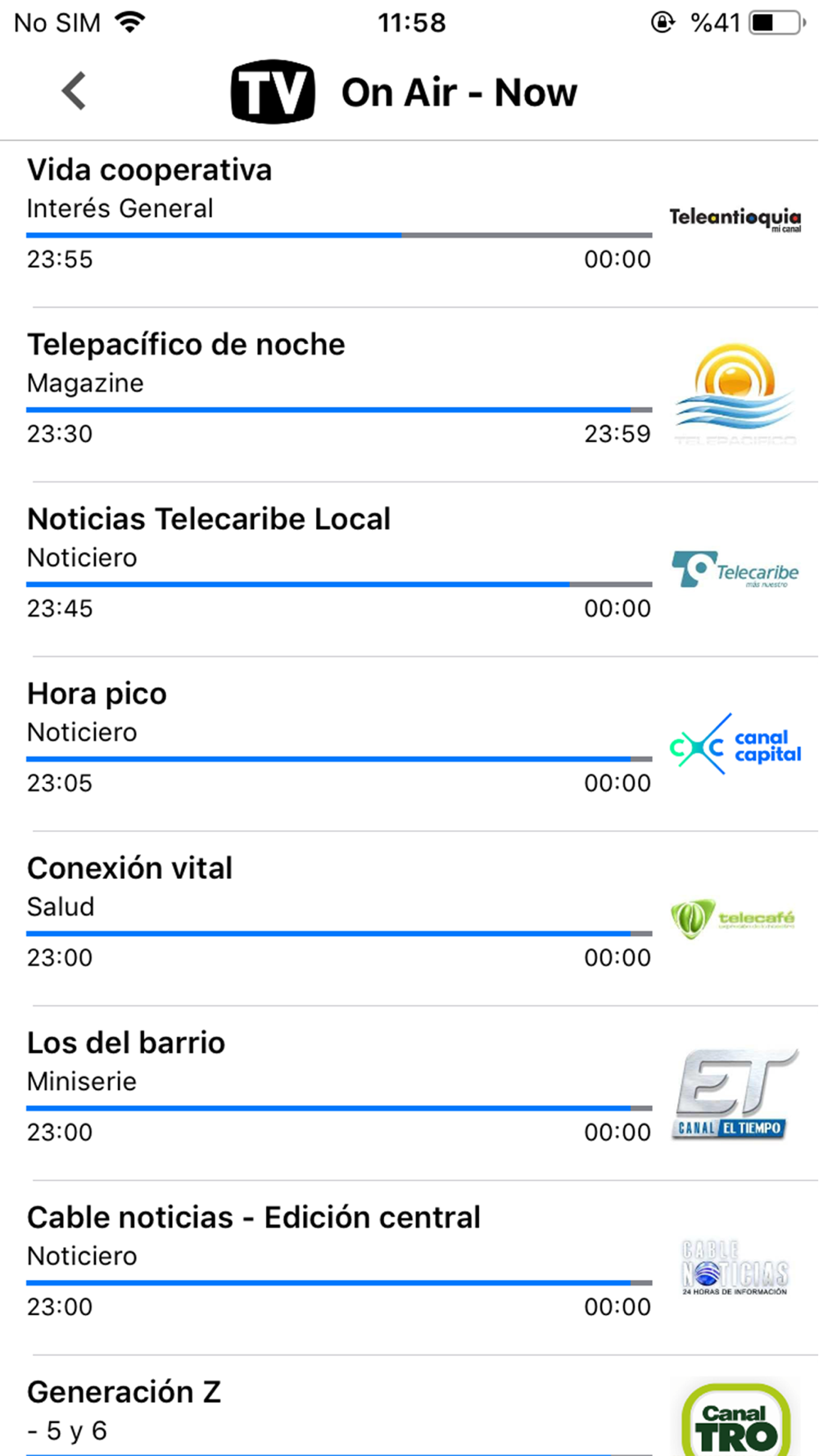Open Noticias Telecaribe Local row

pyautogui.click(x=409, y=569)
